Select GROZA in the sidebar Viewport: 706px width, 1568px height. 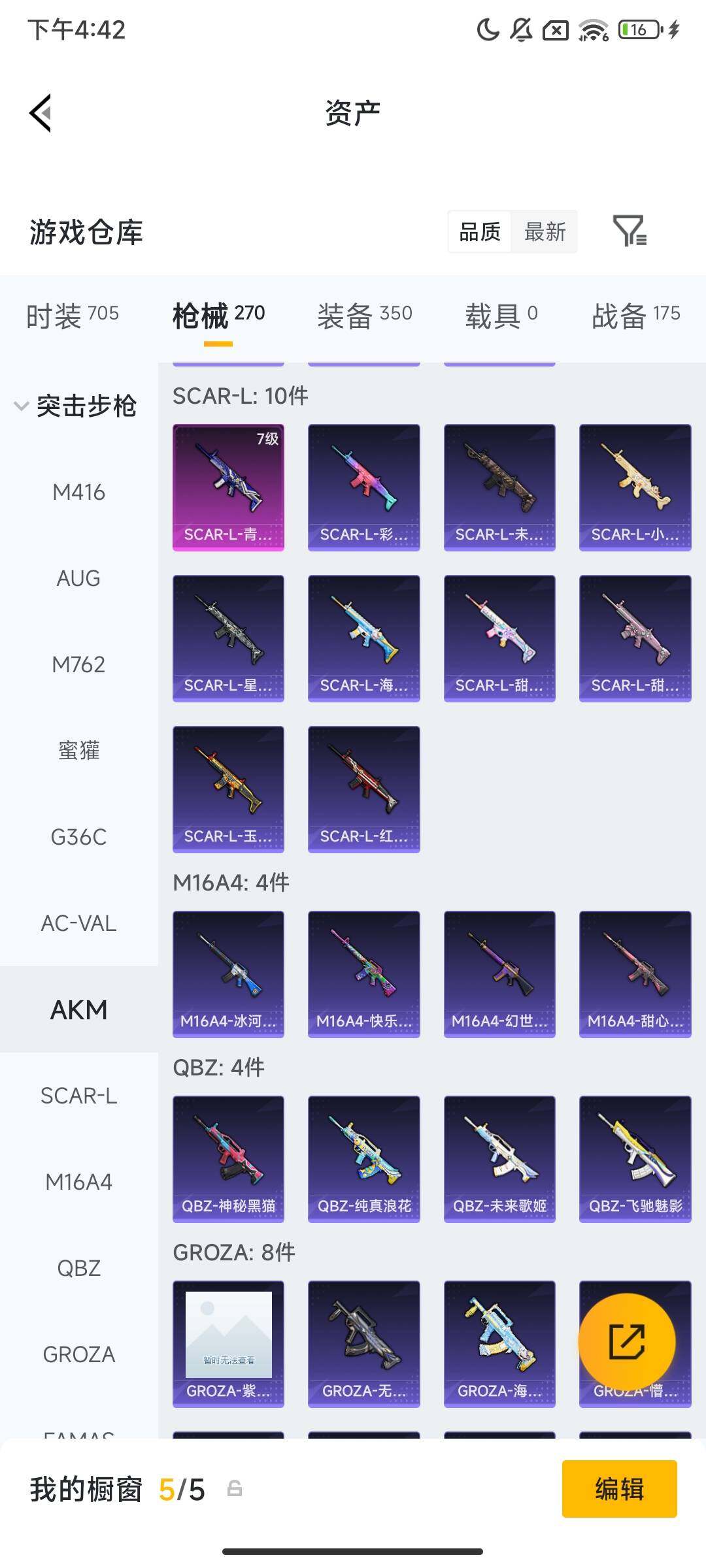click(78, 1354)
